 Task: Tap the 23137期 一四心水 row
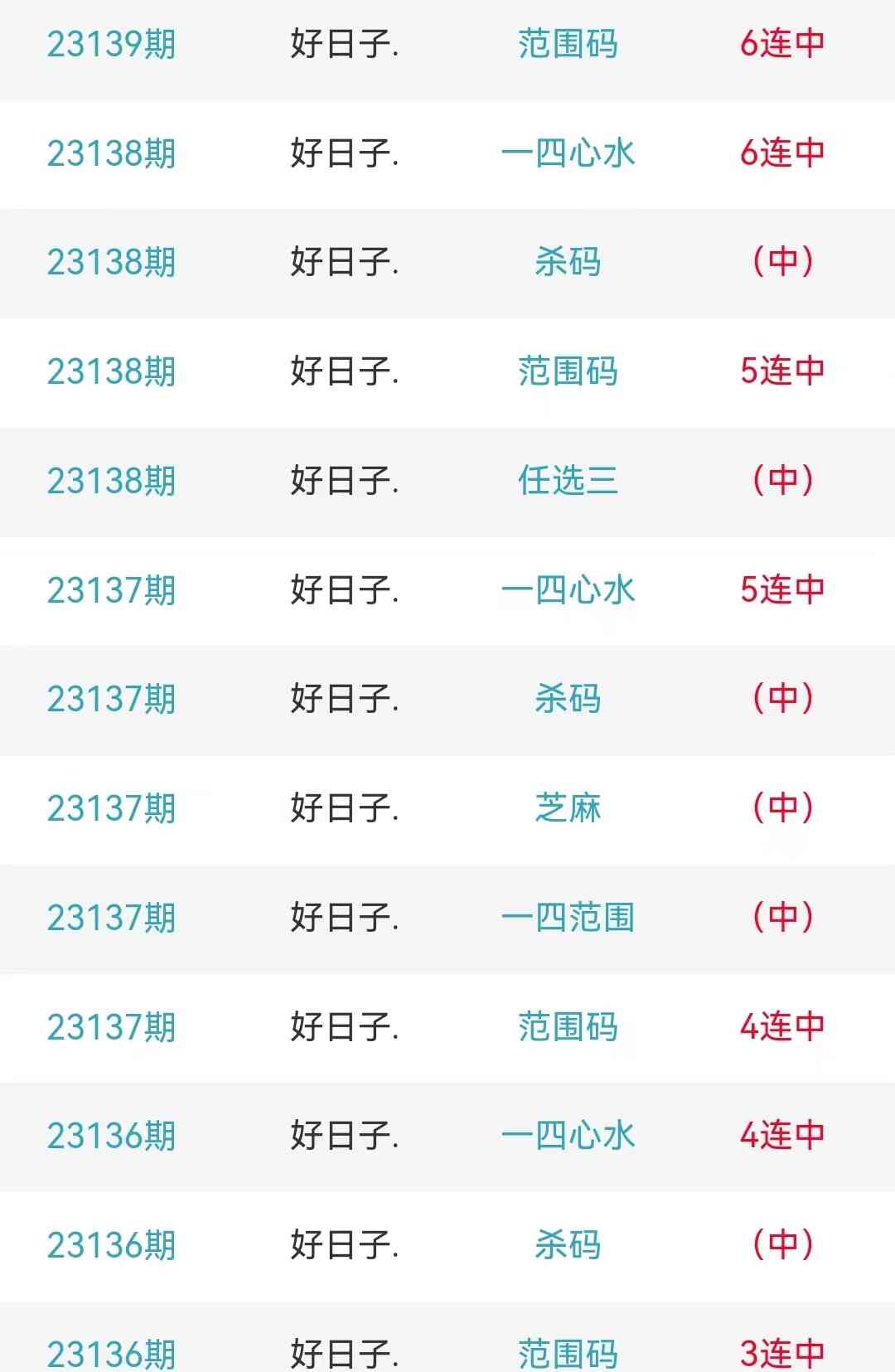(568, 590)
